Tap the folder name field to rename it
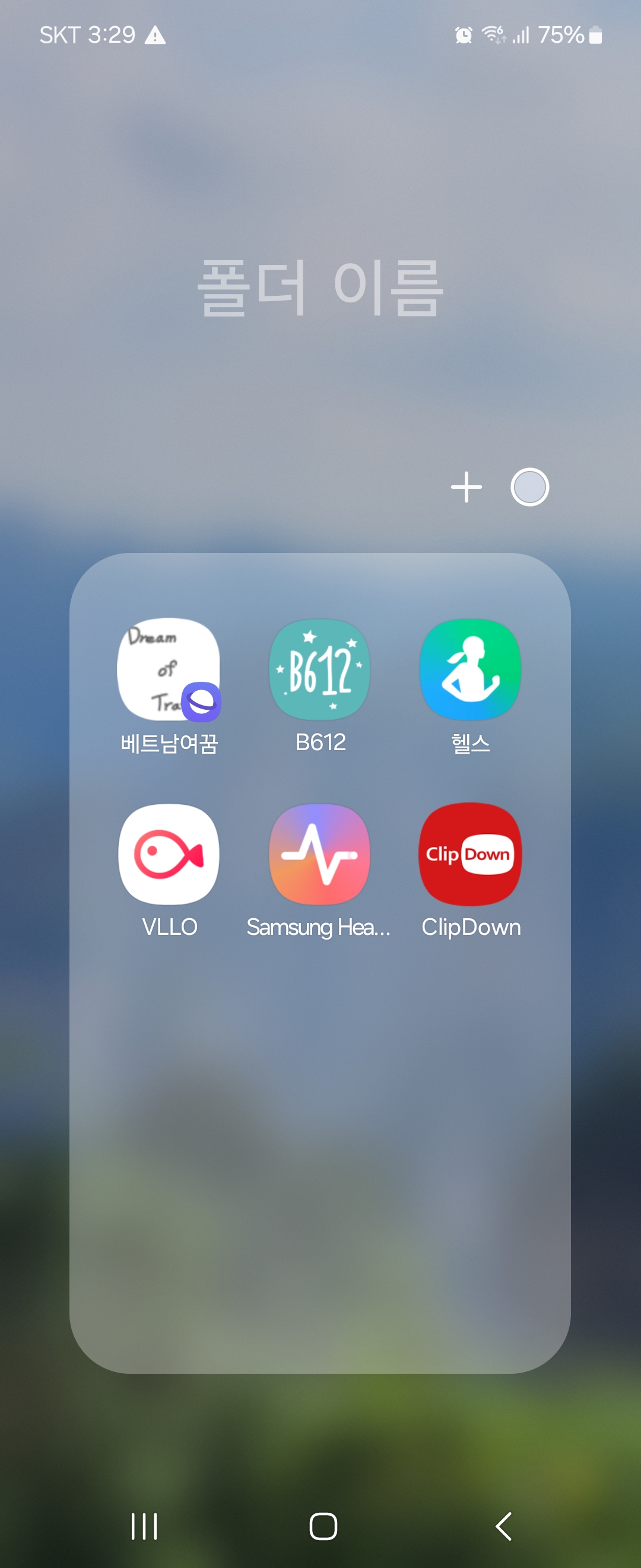The height and width of the screenshot is (1568, 641). click(x=320, y=287)
